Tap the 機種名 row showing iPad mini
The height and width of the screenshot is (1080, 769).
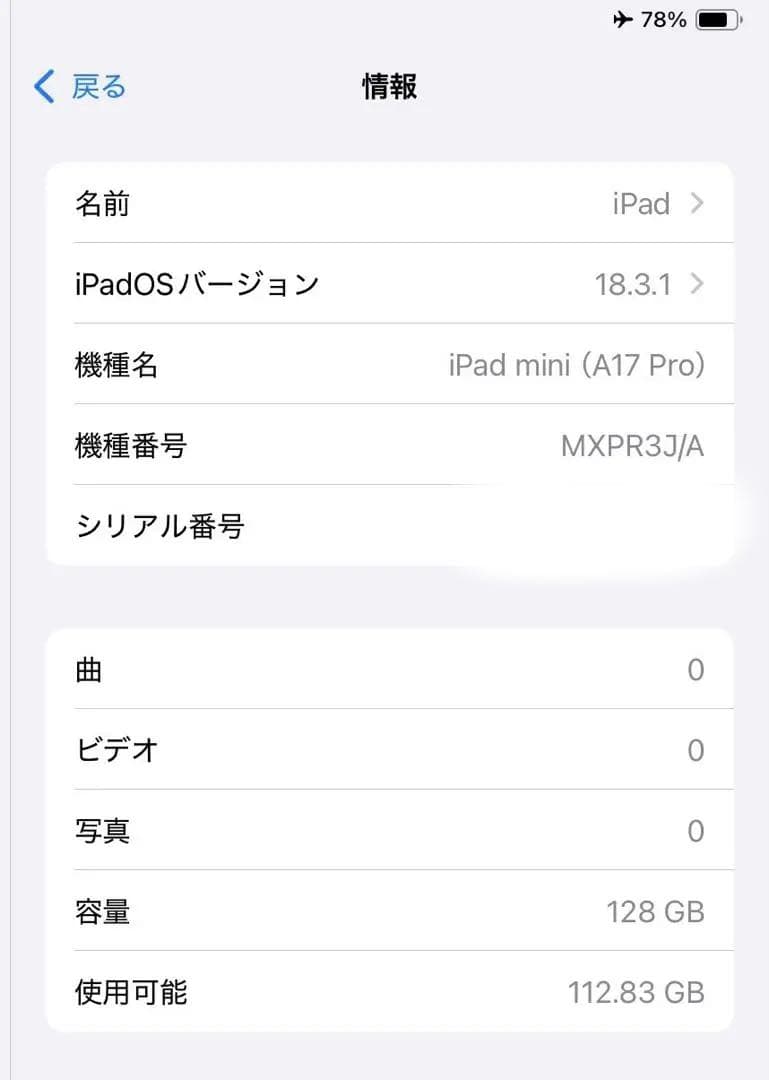coord(385,365)
